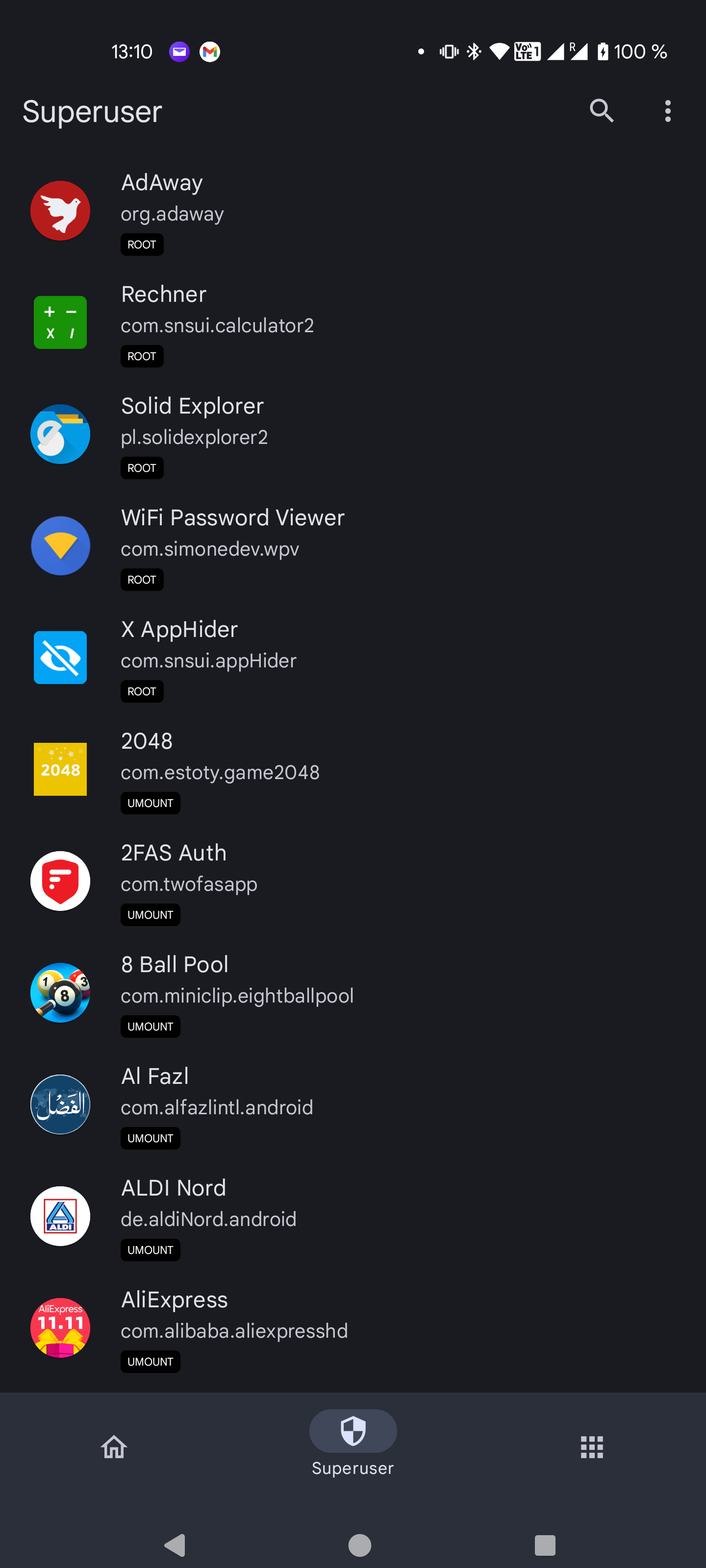706x1568 pixels.
Task: Open the modules grid tab
Action: tap(591, 1446)
